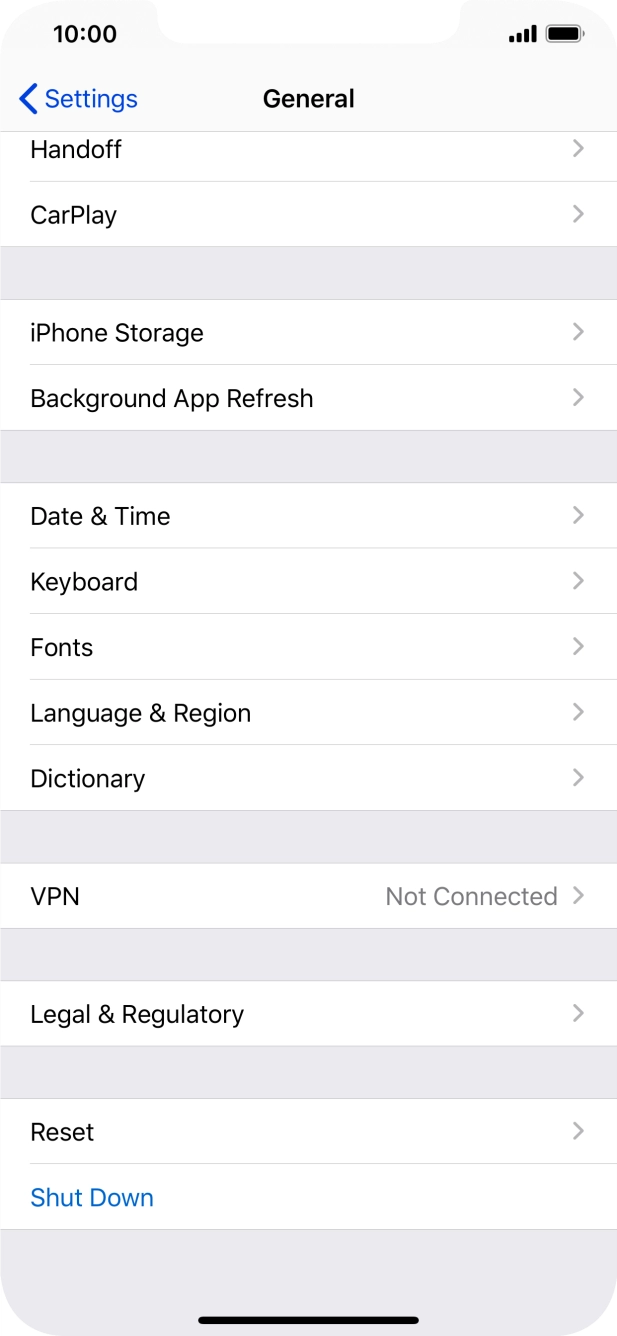Open Date & Time settings

(x=308, y=516)
